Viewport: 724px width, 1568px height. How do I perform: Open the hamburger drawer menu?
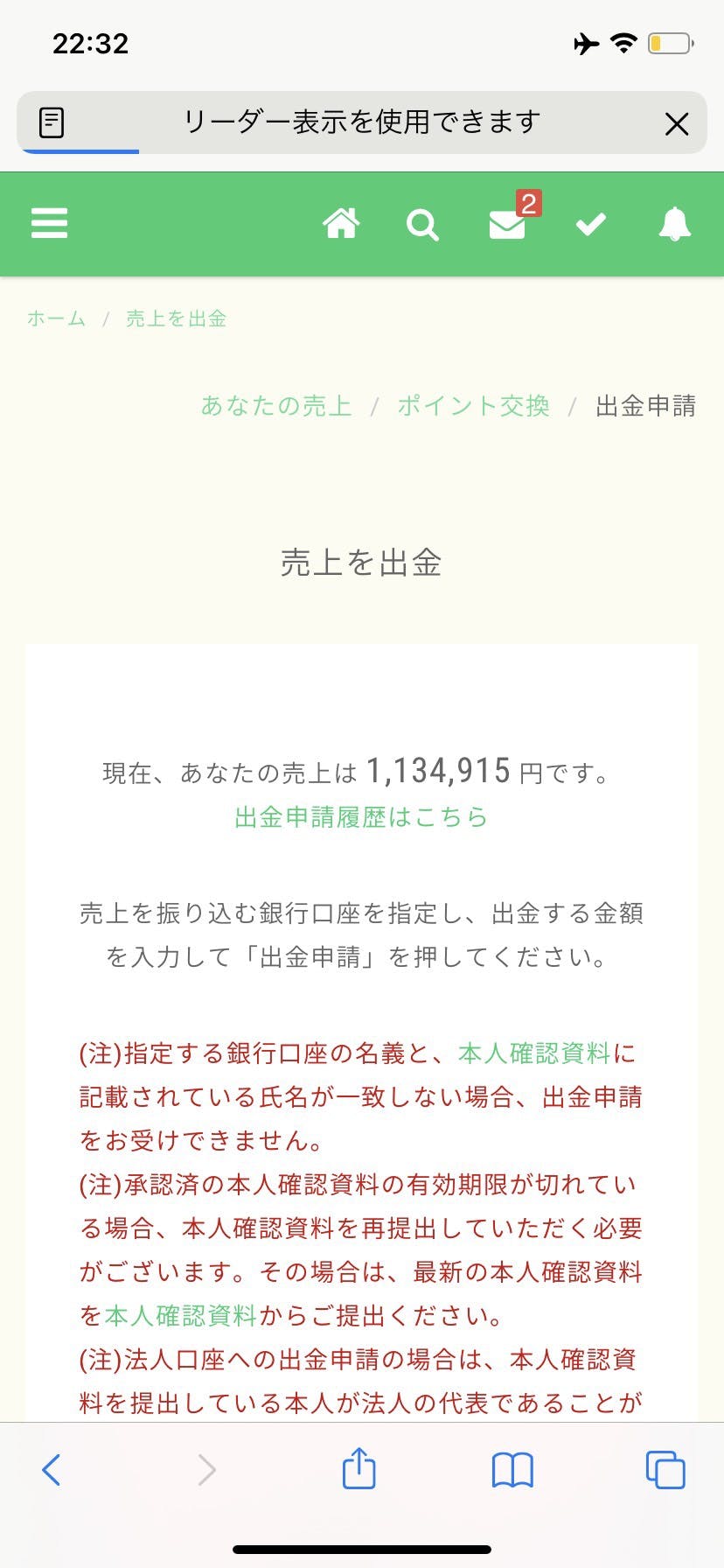pos(49,223)
